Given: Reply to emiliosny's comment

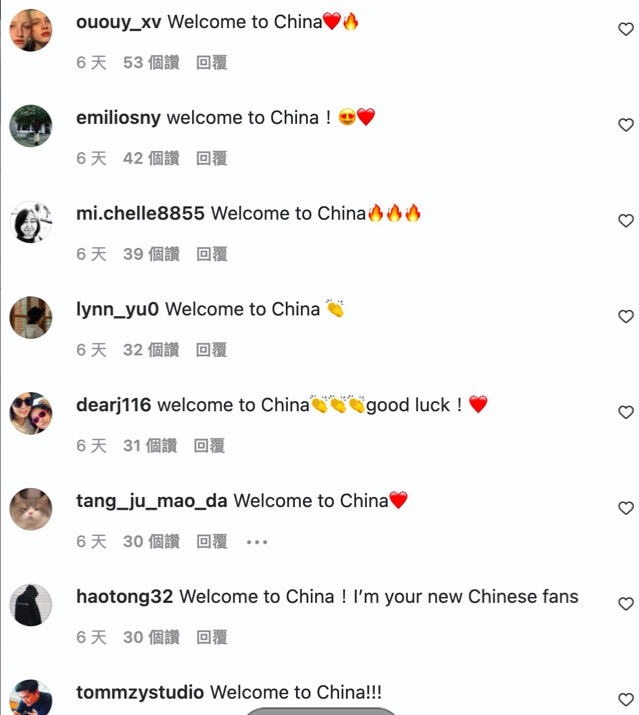Looking at the screenshot, I should pos(211,158).
